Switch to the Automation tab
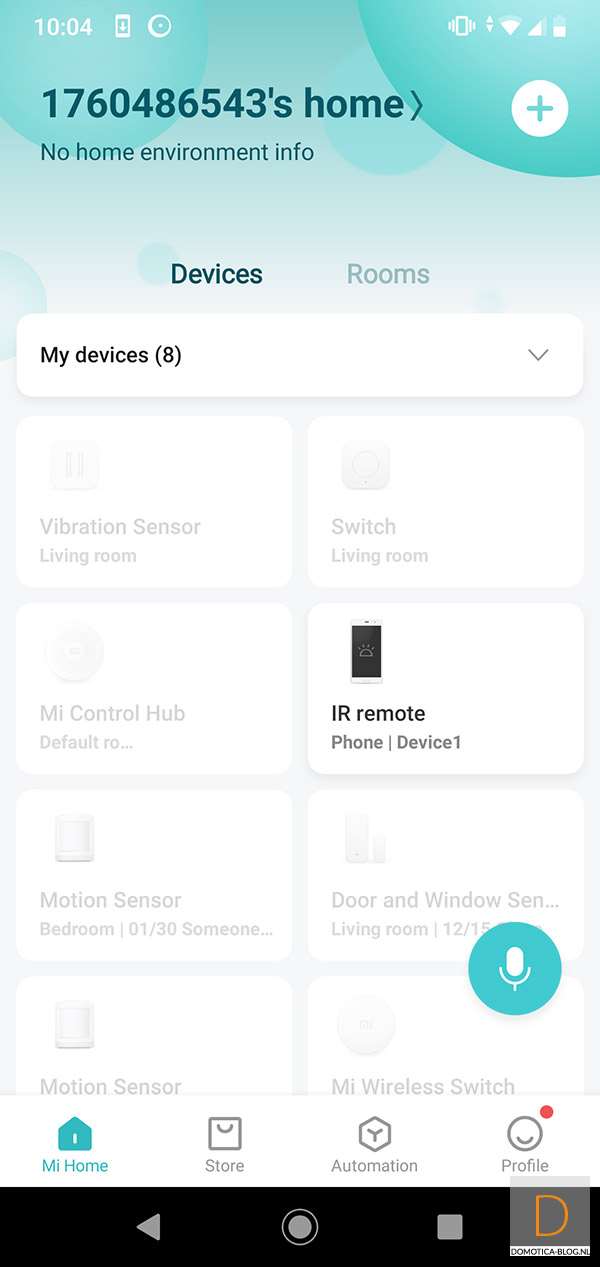 375,1145
